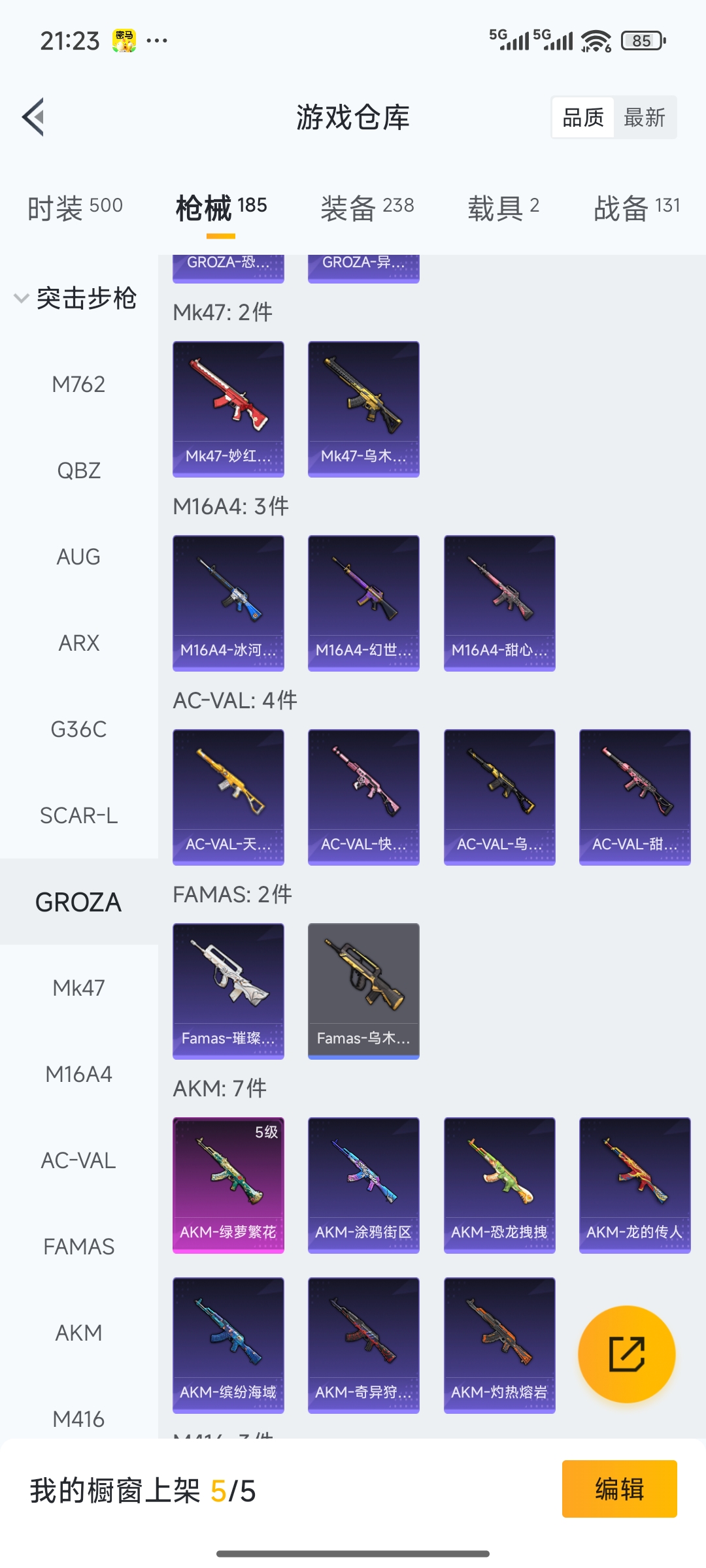This screenshot has height=1568, width=706.
Task: View the M16A4-冰河 skin
Action: coord(228,602)
